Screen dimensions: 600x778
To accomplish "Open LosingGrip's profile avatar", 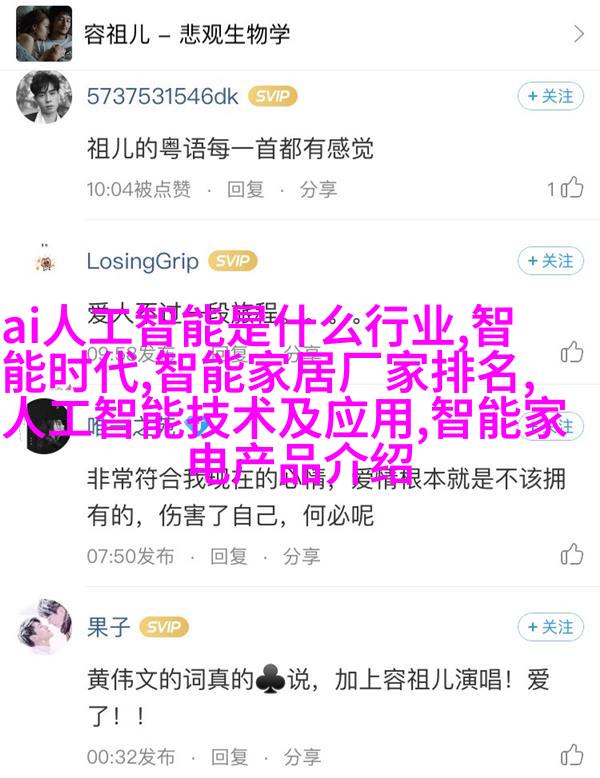I will point(43,262).
